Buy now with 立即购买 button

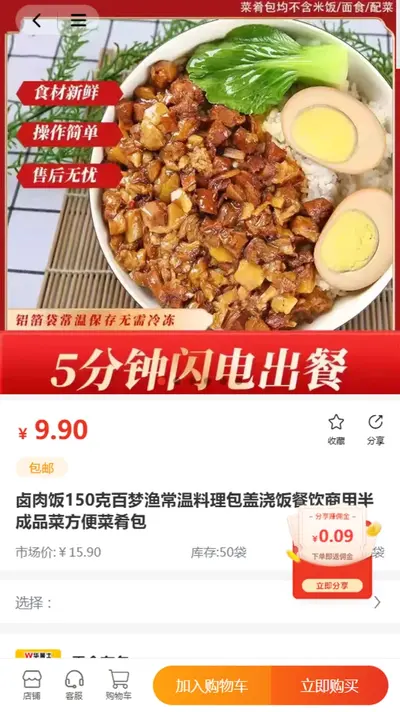(330, 686)
